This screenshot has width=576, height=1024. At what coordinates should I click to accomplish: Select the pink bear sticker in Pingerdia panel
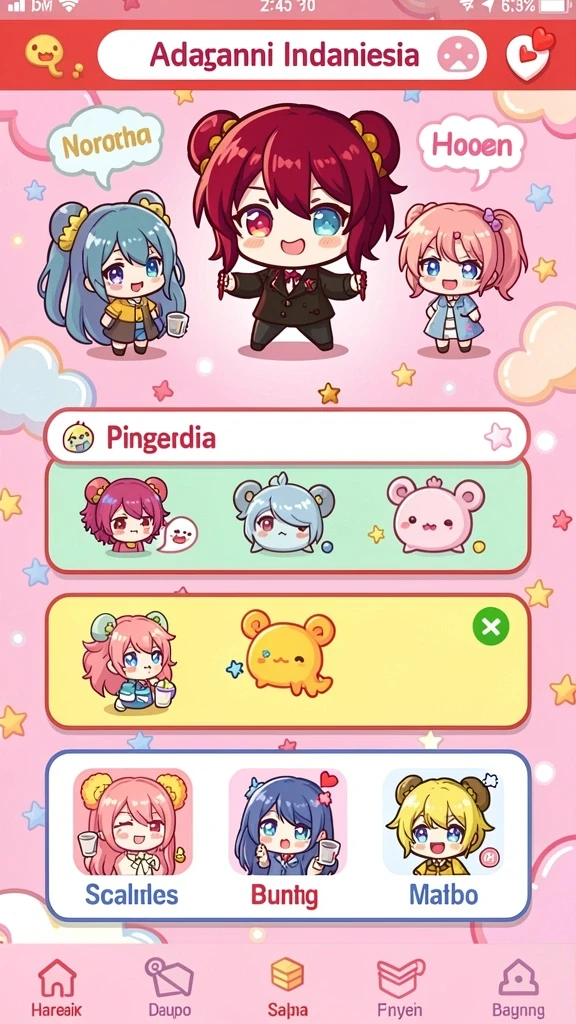(436, 514)
